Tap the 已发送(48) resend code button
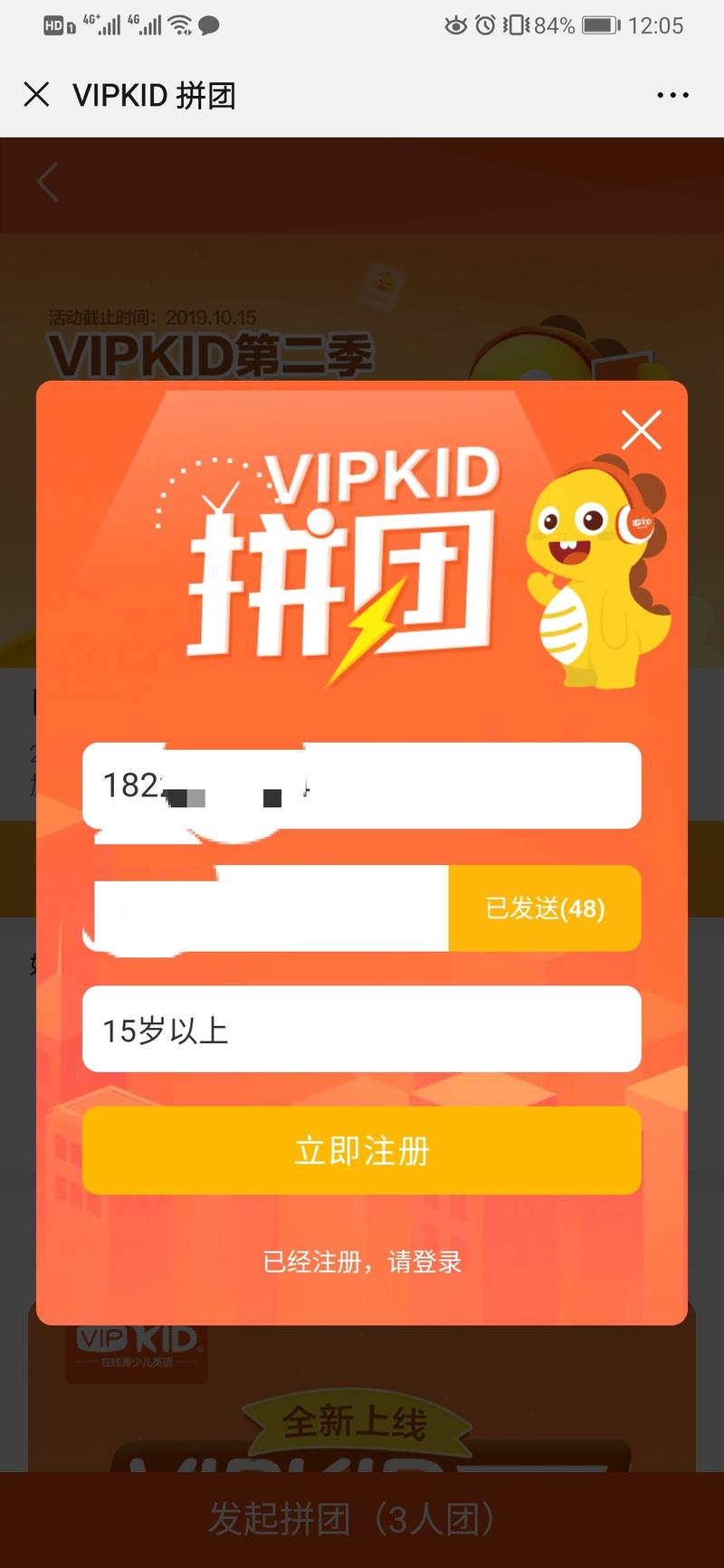Screen dimensions: 724x1568 coord(545,908)
